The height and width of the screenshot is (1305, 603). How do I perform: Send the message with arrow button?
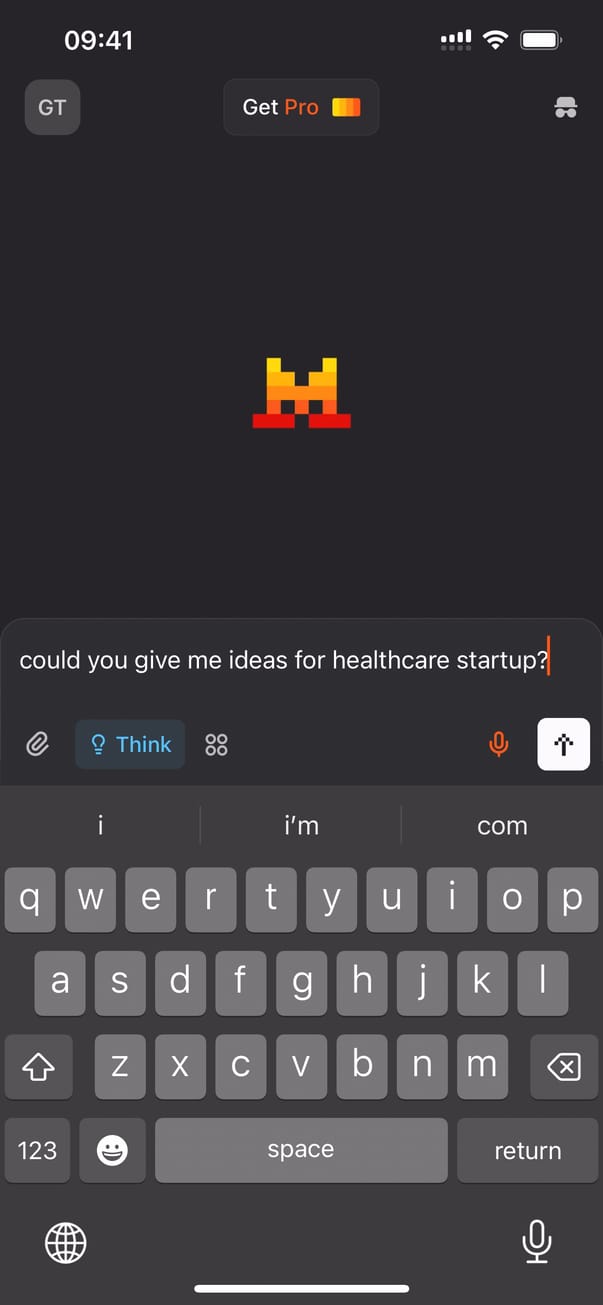pyautogui.click(x=563, y=744)
